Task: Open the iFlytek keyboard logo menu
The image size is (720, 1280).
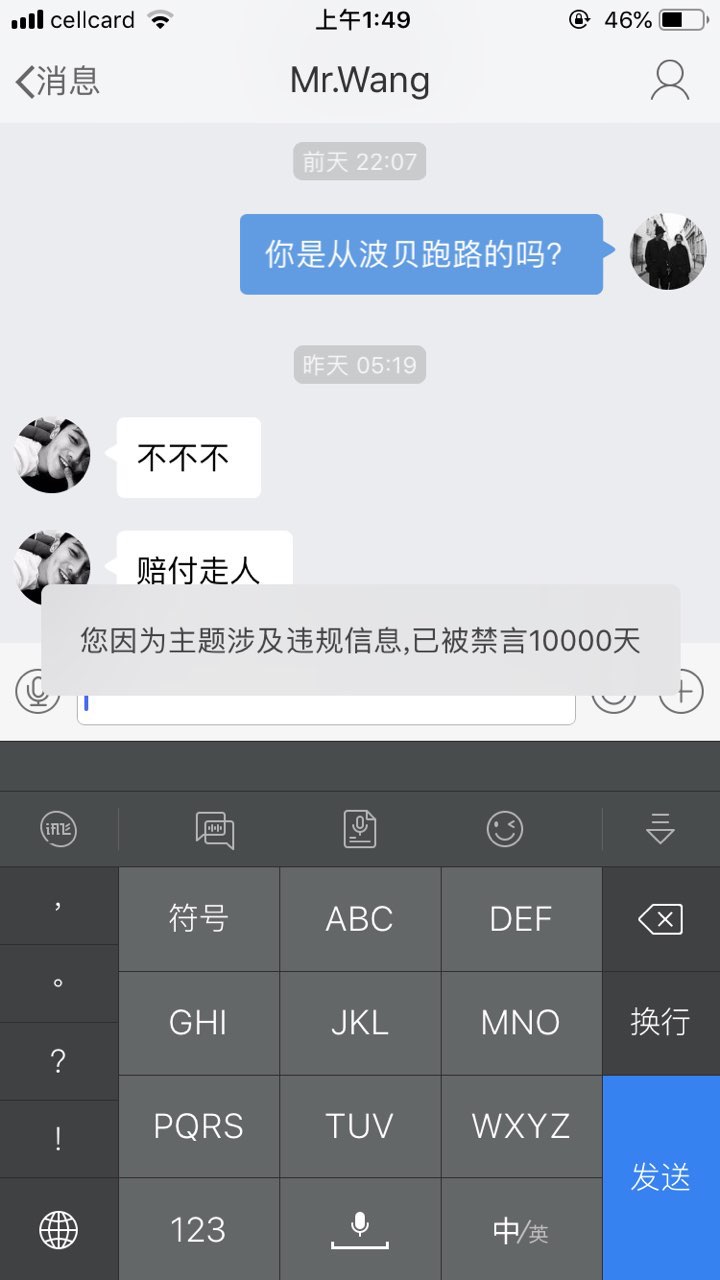Action: (x=58, y=829)
